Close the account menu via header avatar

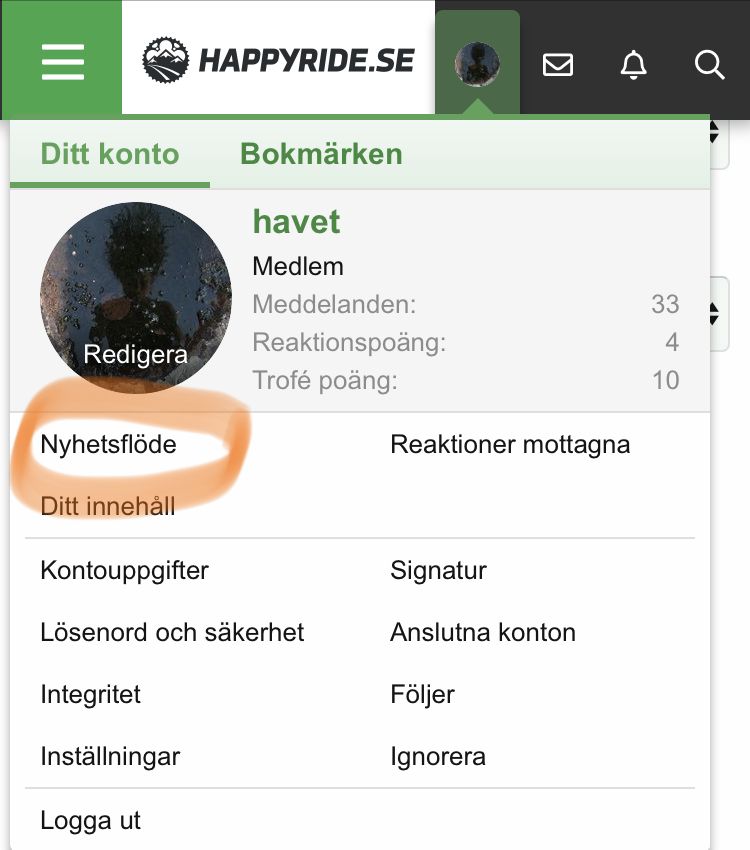pyautogui.click(x=477, y=65)
